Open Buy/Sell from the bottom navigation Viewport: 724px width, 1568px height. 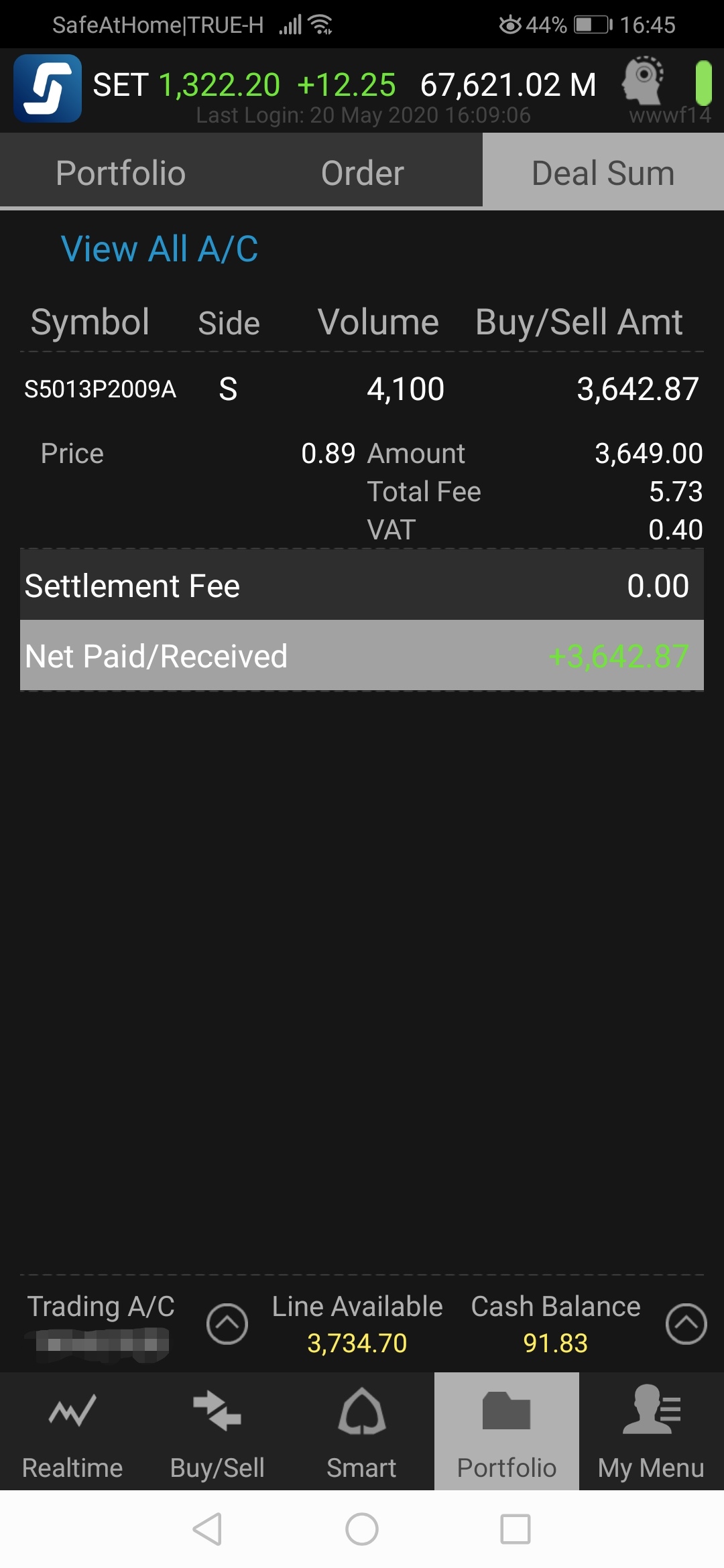coord(217,1432)
